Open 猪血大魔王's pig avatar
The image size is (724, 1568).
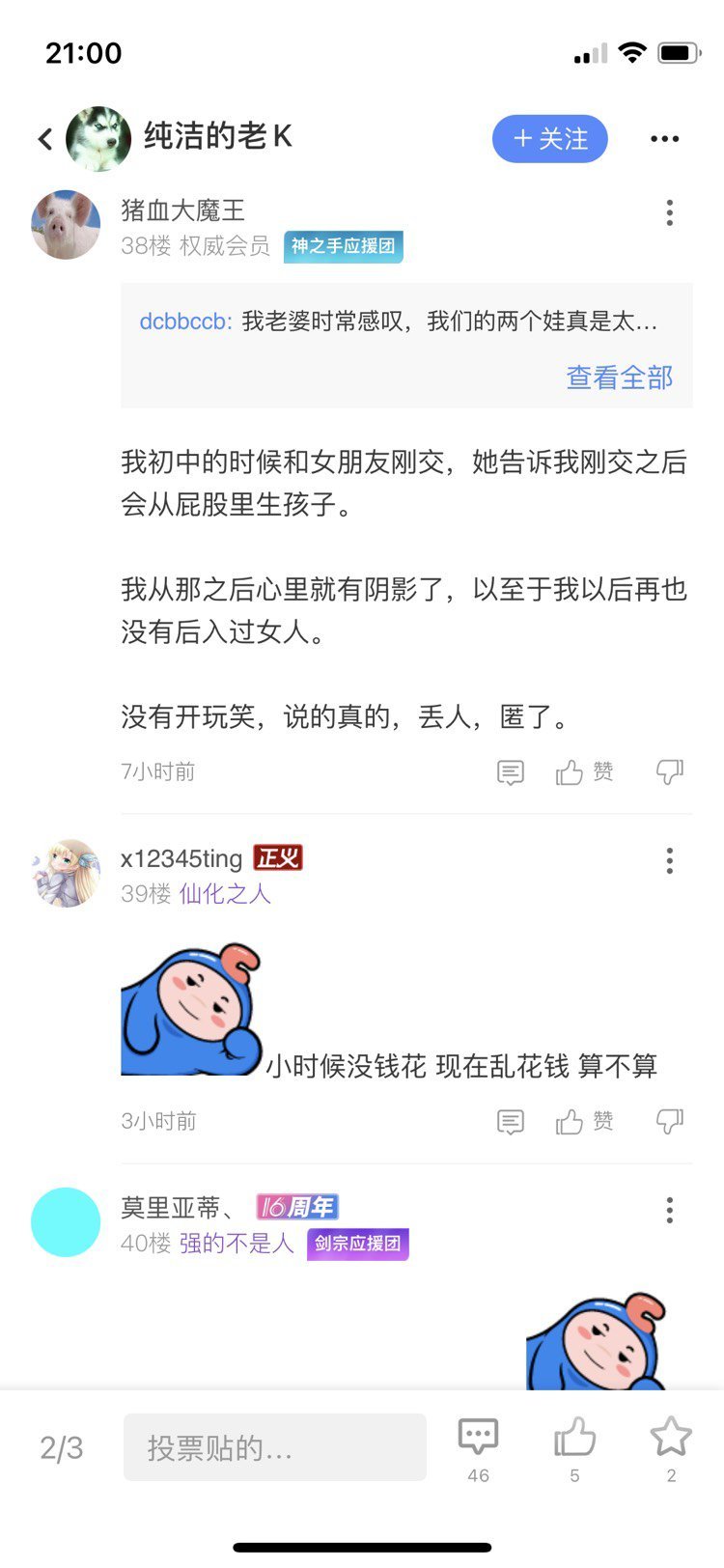pyautogui.click(x=66, y=225)
